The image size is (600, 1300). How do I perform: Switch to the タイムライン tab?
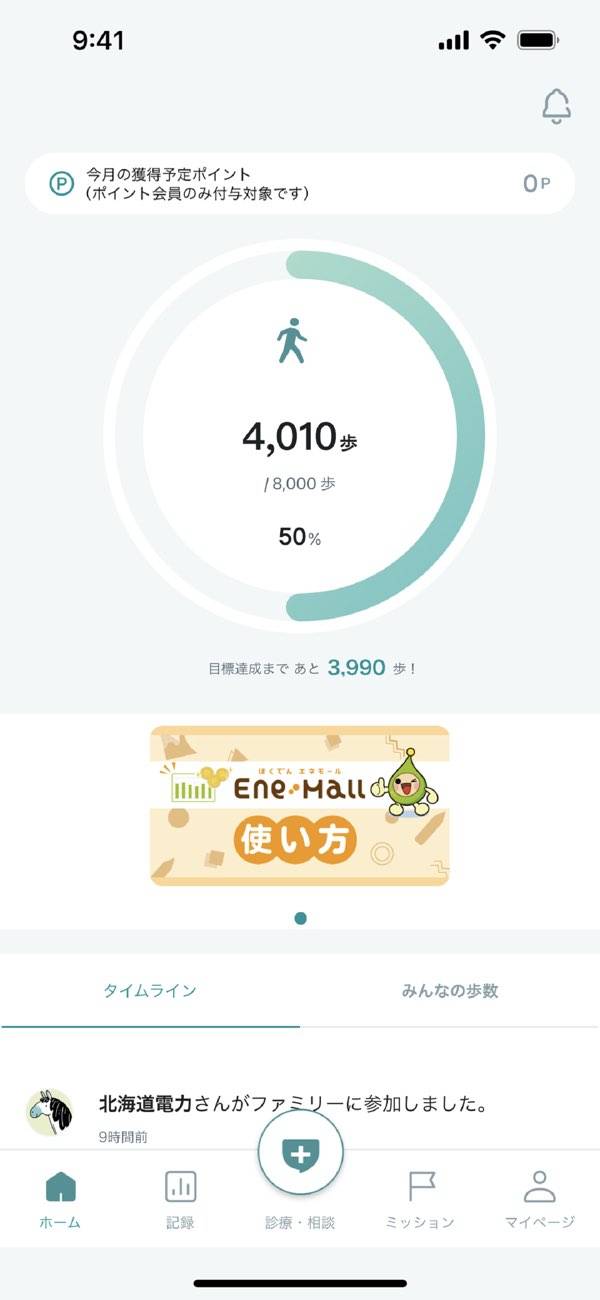150,991
